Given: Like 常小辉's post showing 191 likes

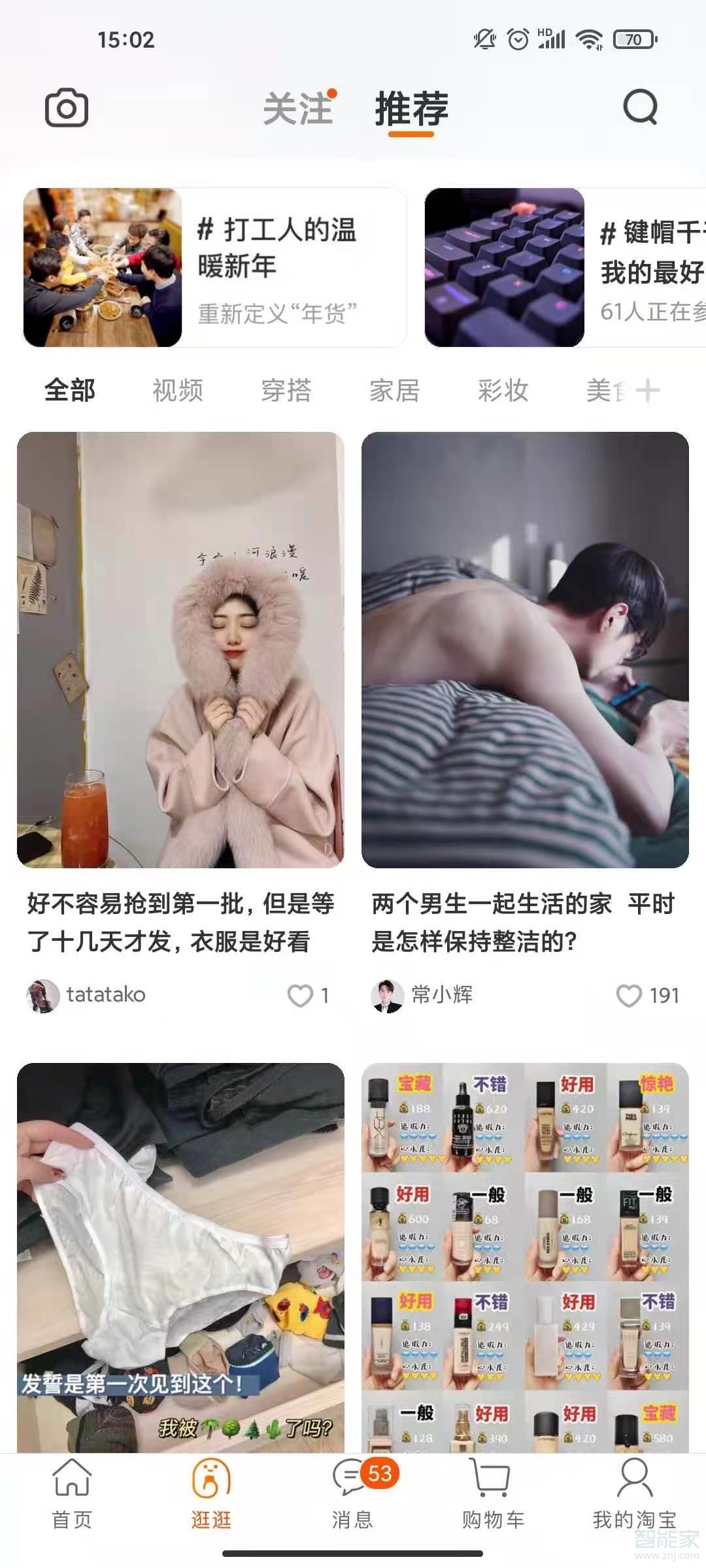Looking at the screenshot, I should [630, 995].
